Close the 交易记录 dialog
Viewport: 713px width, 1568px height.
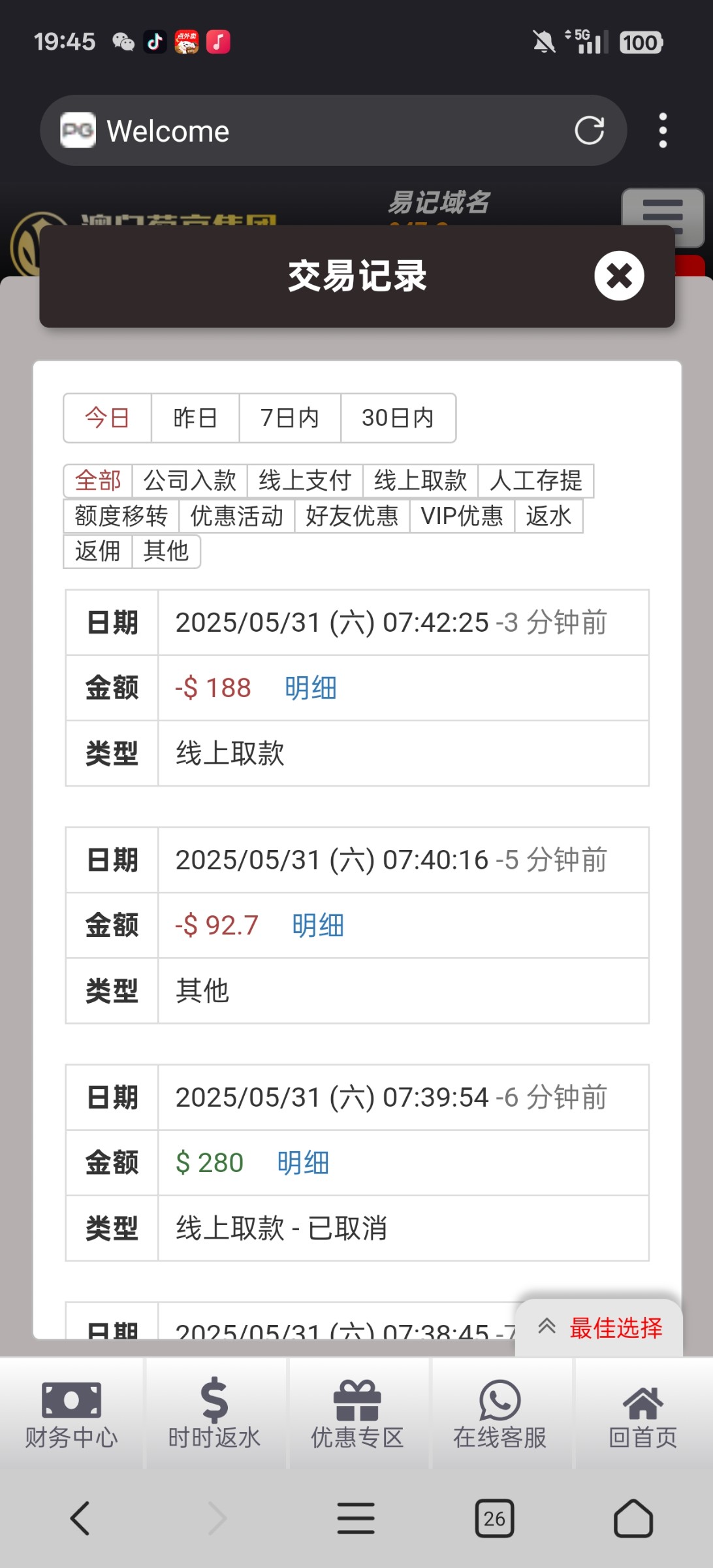619,276
